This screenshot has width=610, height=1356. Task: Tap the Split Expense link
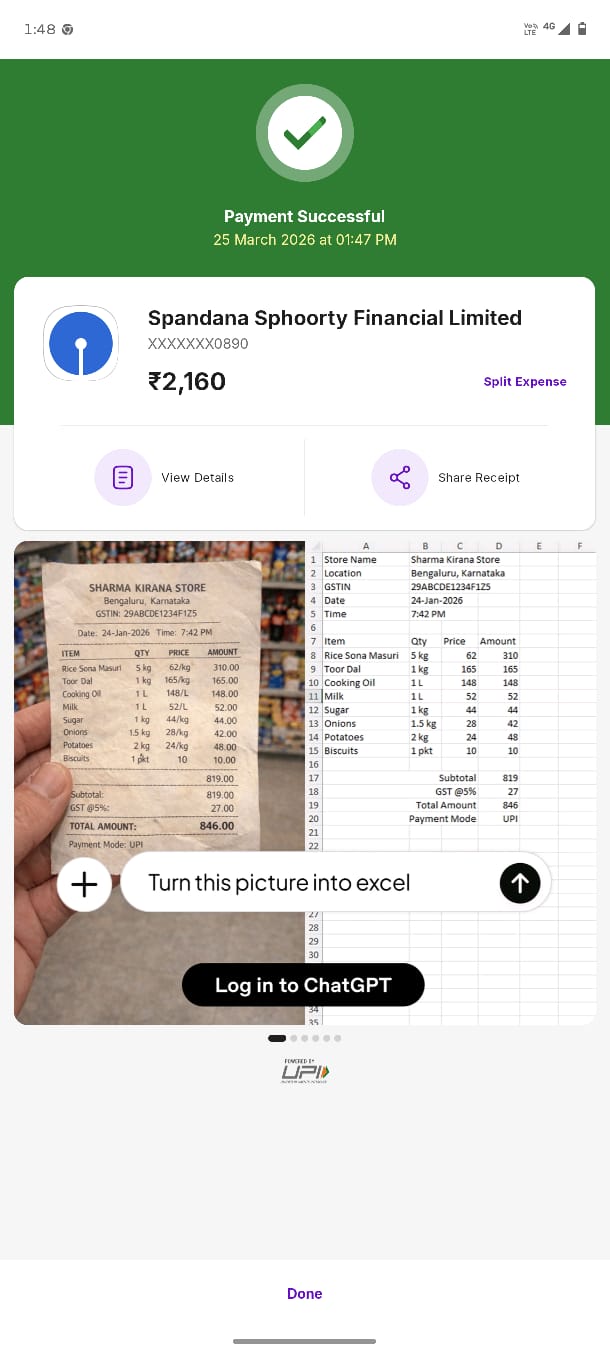tap(525, 381)
